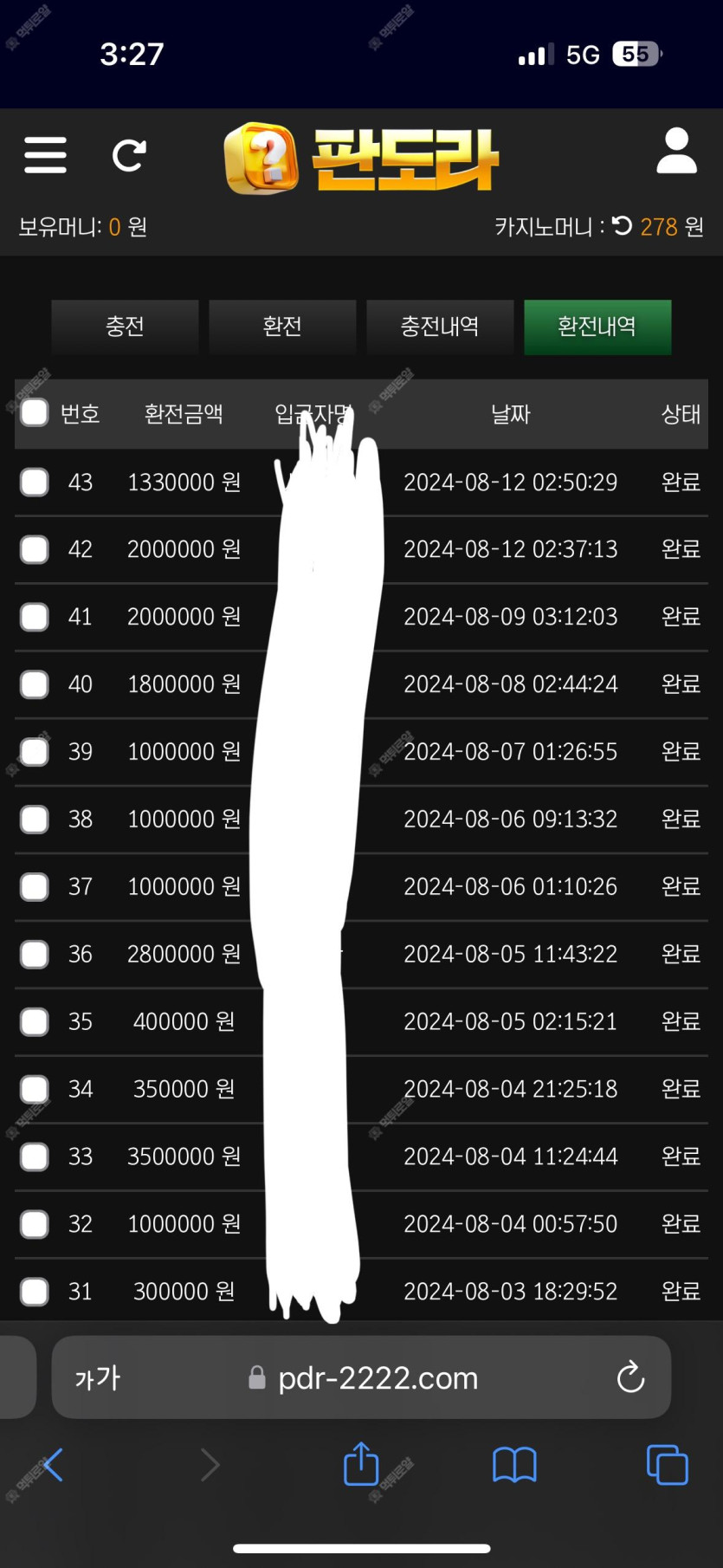Switch to the 충전 tab

click(125, 327)
